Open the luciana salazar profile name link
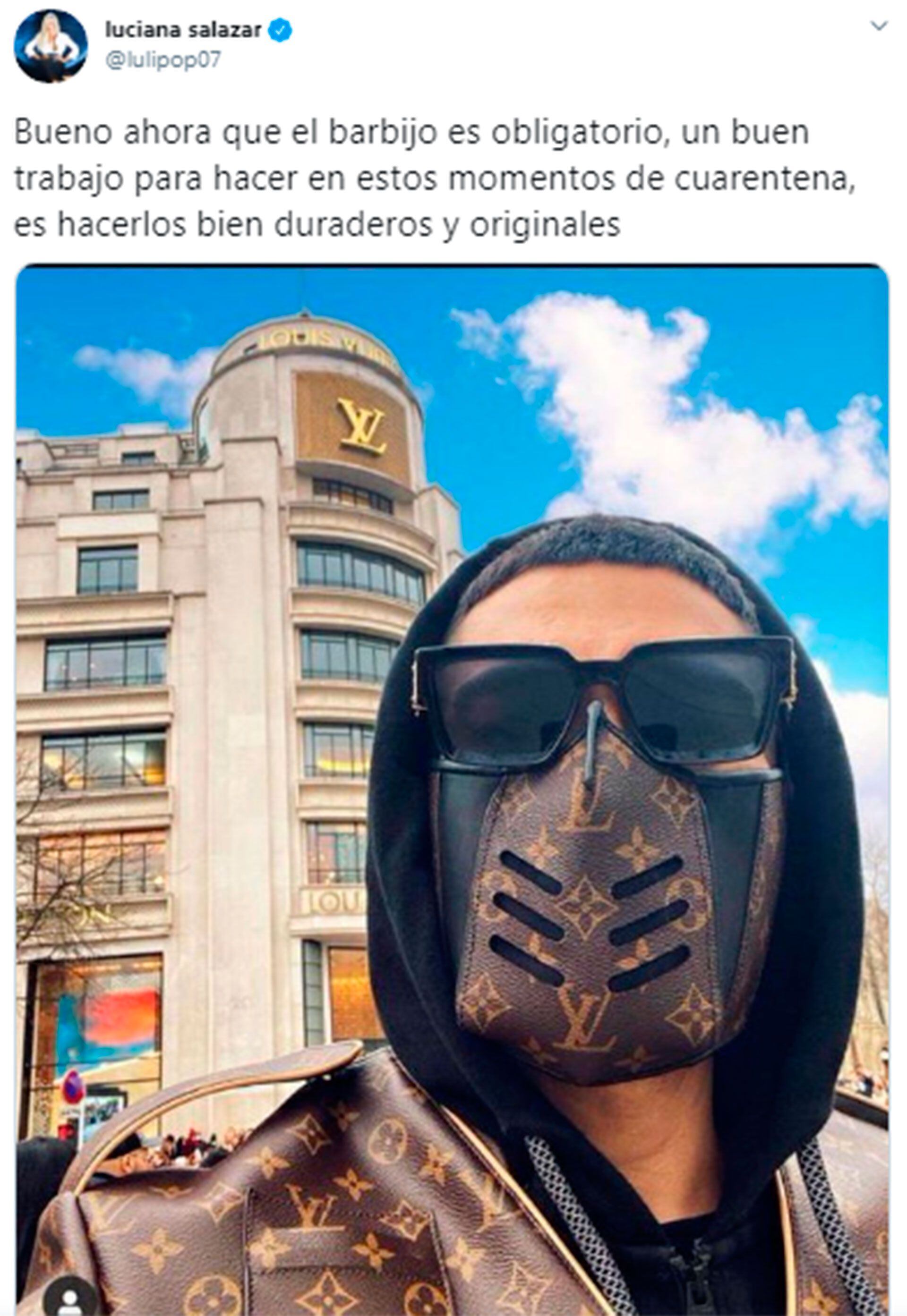 pos(183,30)
